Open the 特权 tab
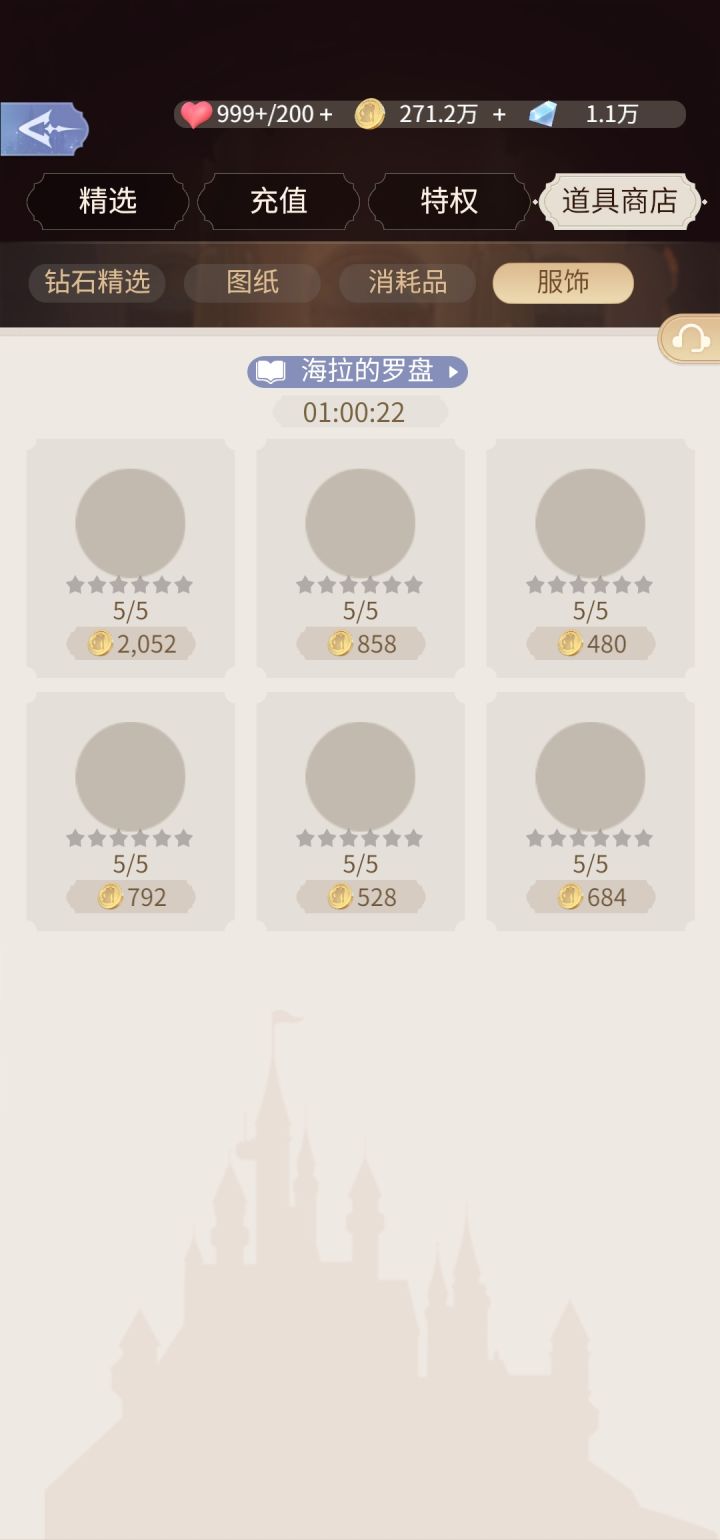720x1540 pixels. [447, 201]
